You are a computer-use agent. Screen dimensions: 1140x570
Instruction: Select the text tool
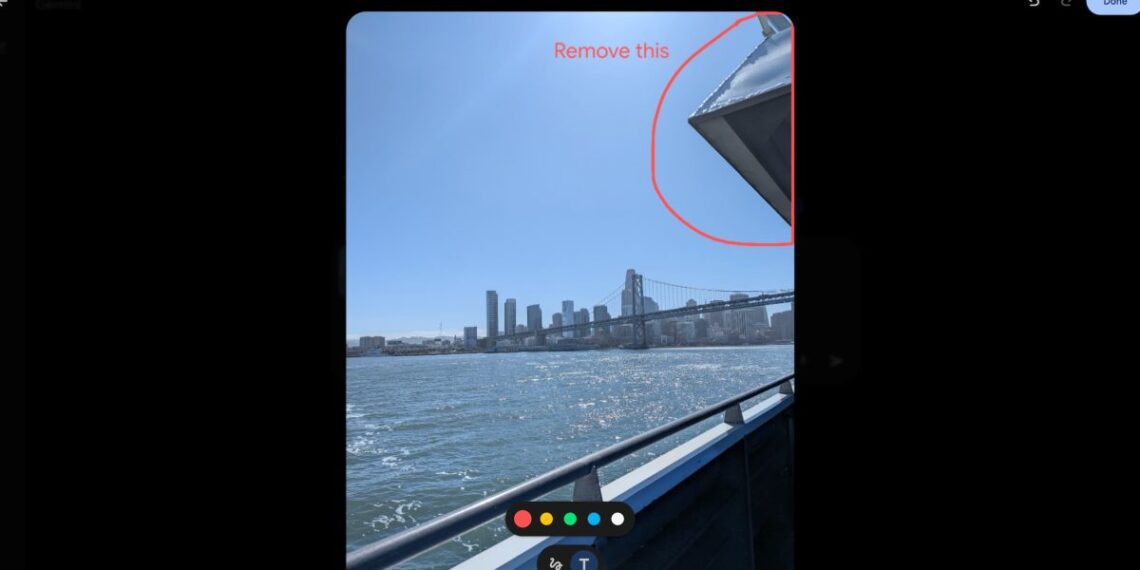pos(584,562)
